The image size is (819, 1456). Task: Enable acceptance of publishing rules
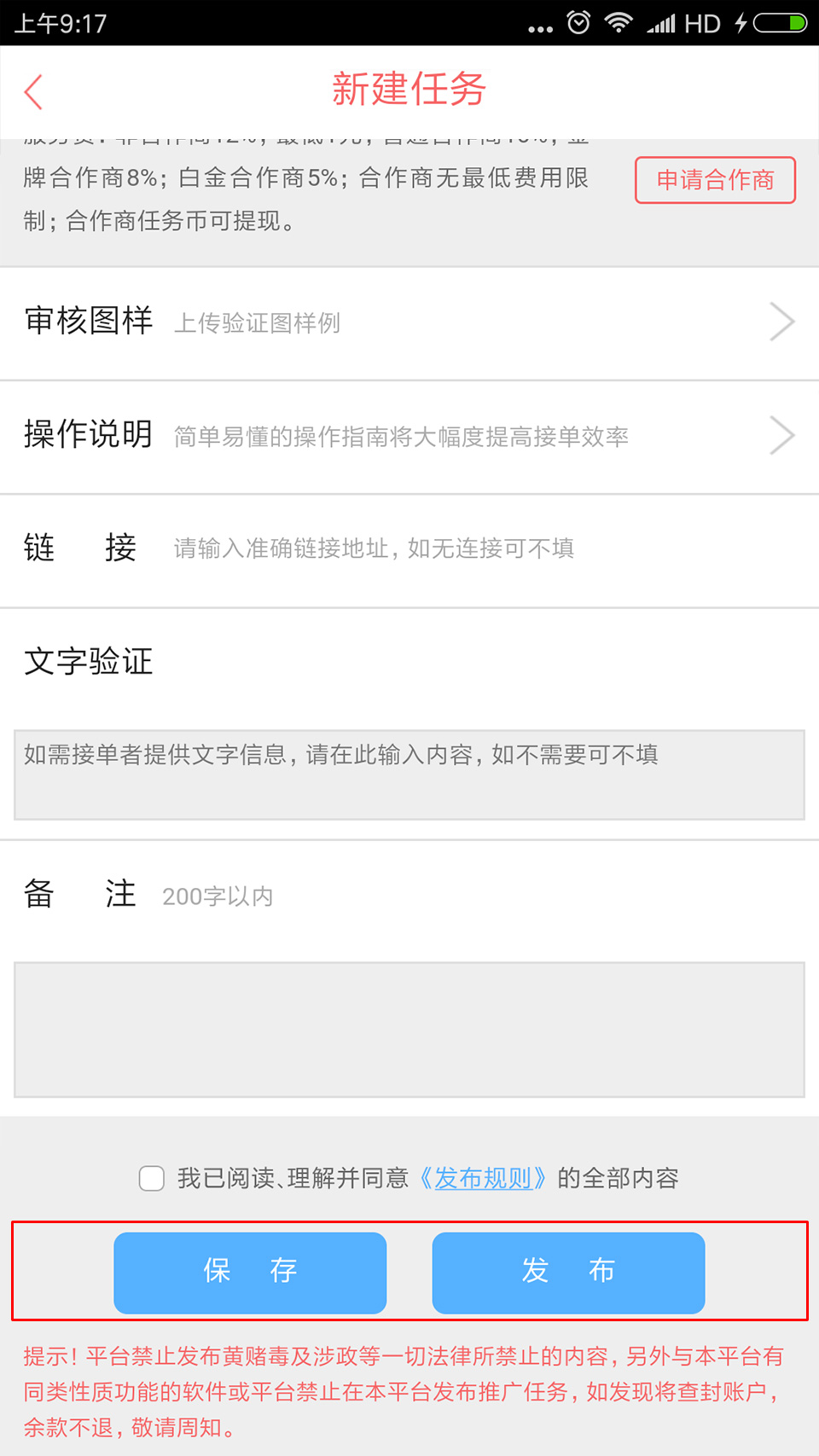coord(151,1178)
